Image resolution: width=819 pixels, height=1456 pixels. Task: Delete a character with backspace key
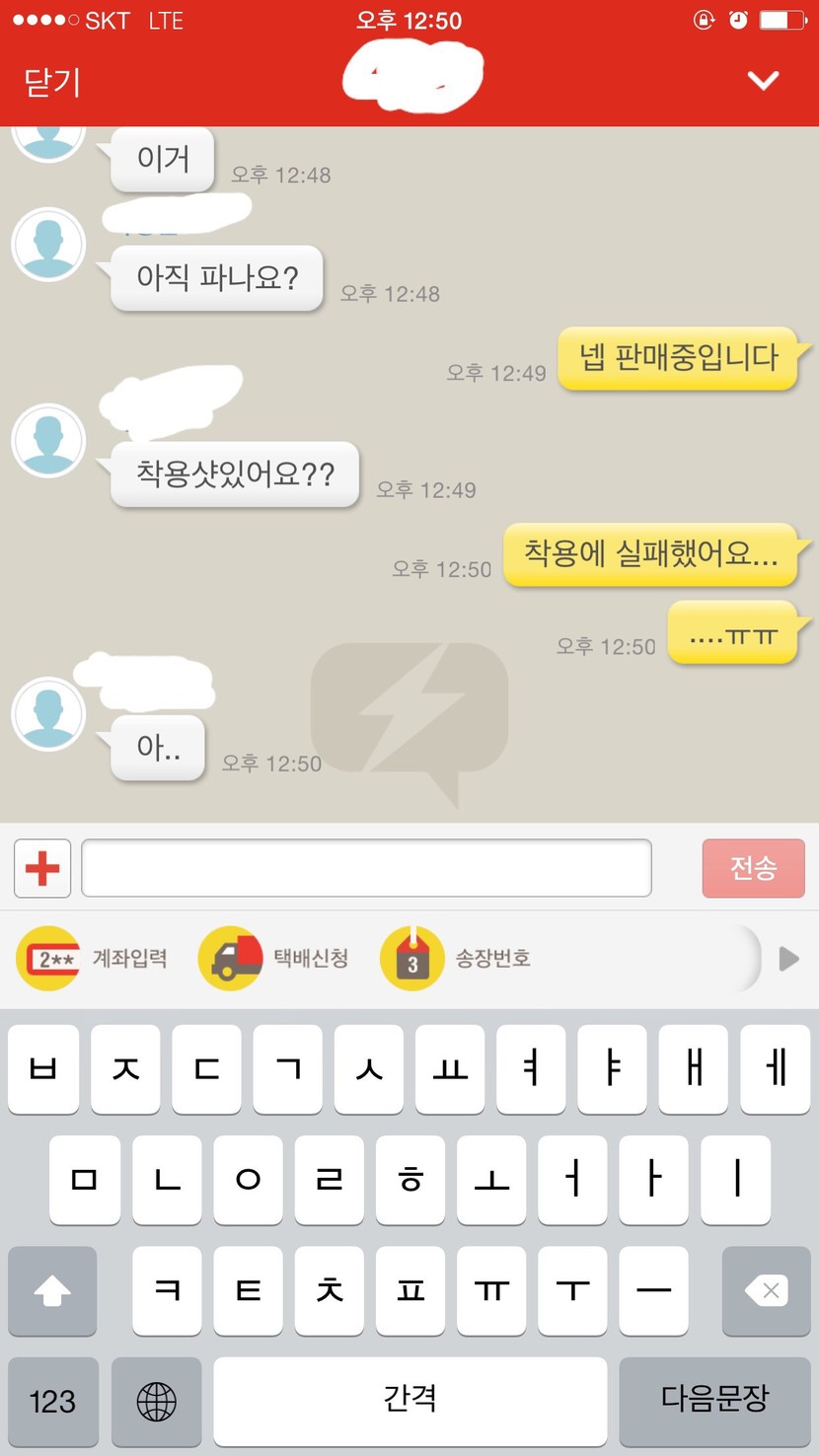coord(766,1290)
